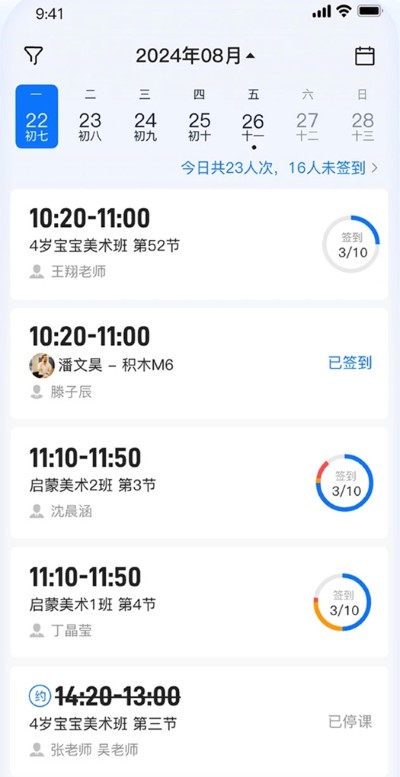The height and width of the screenshot is (777, 400).
Task: Open the 启蒙美术1班 第4节 class card
Action: (199, 602)
